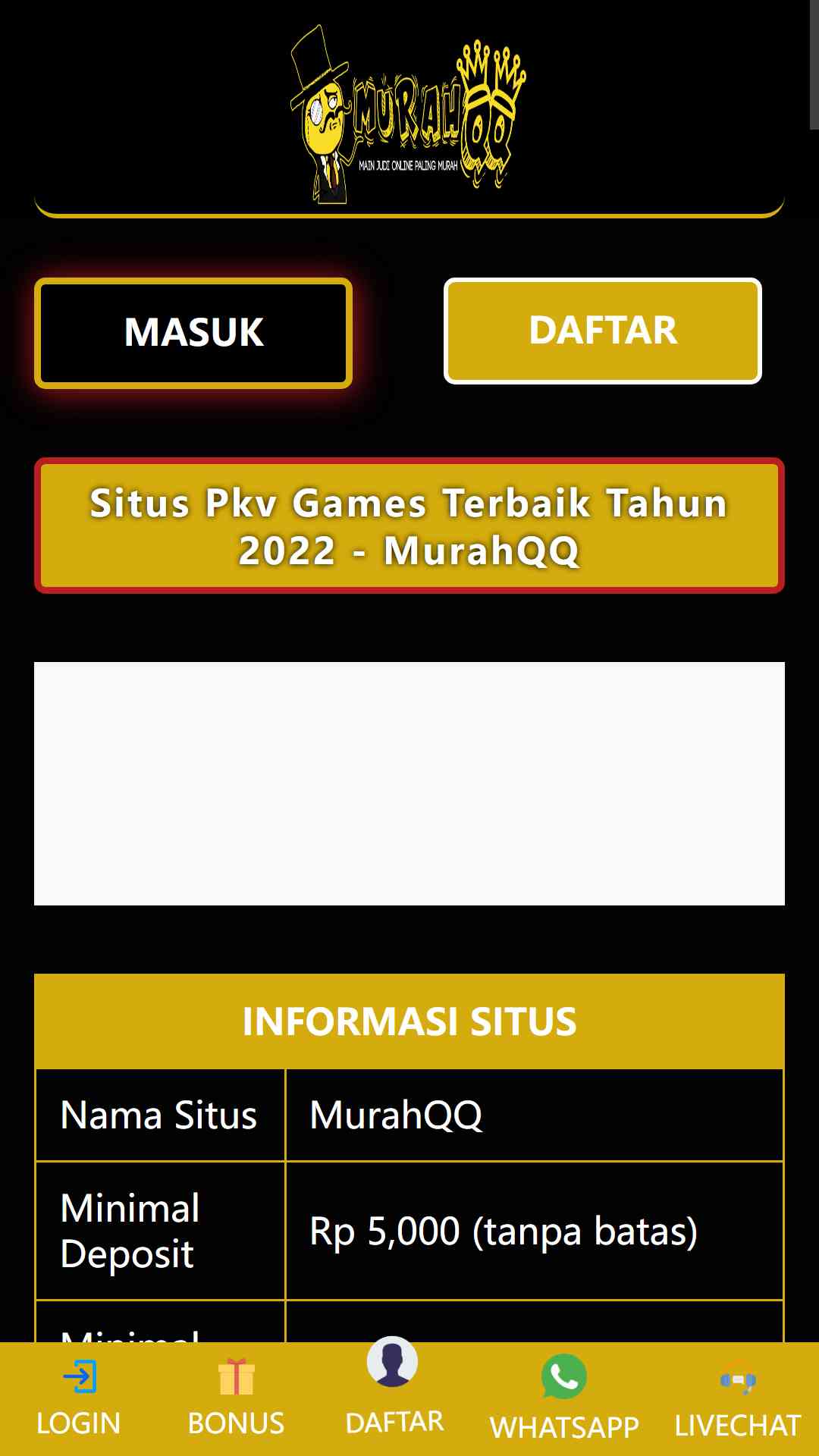The image size is (819, 1456).
Task: Open the BONUS gift item
Action: tap(236, 1399)
